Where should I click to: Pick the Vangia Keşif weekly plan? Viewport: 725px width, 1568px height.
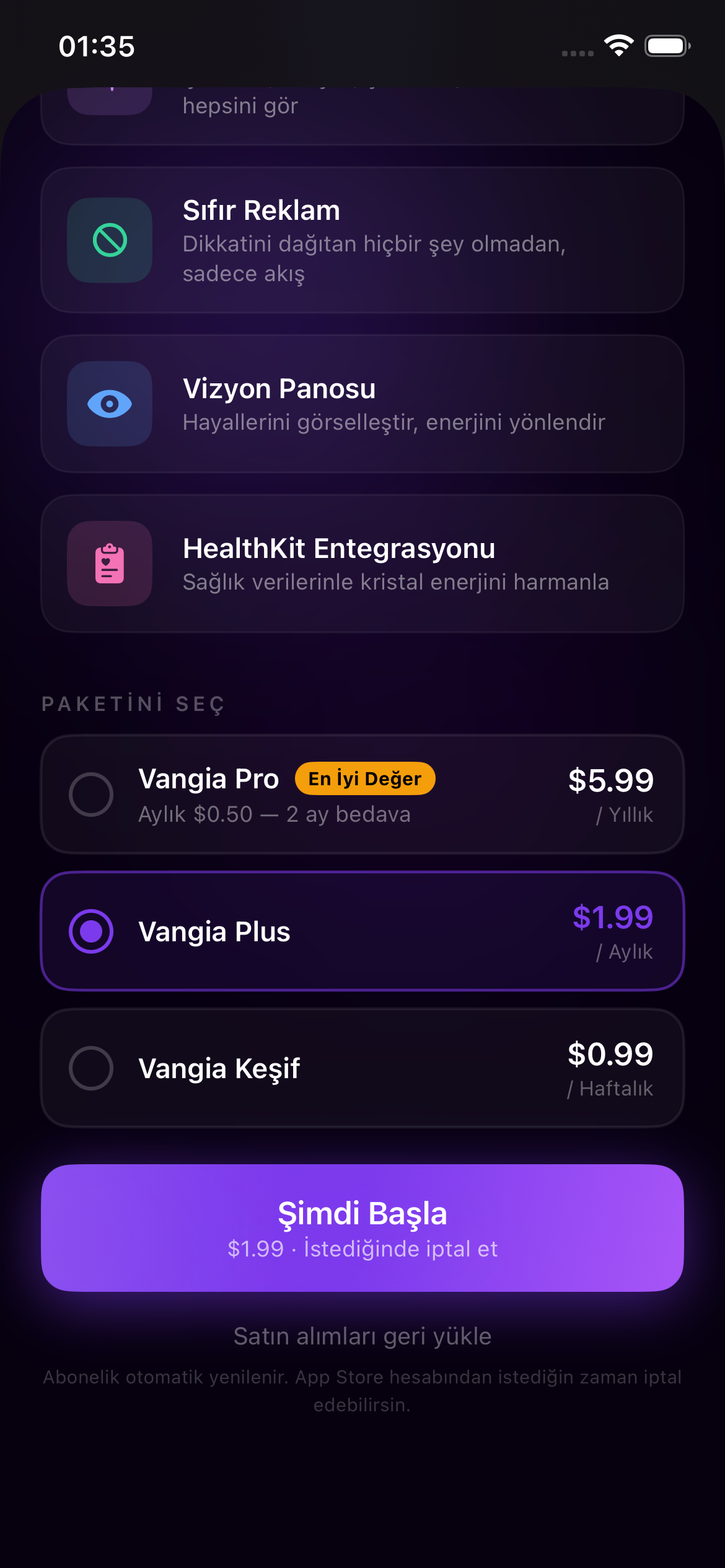point(362,1068)
